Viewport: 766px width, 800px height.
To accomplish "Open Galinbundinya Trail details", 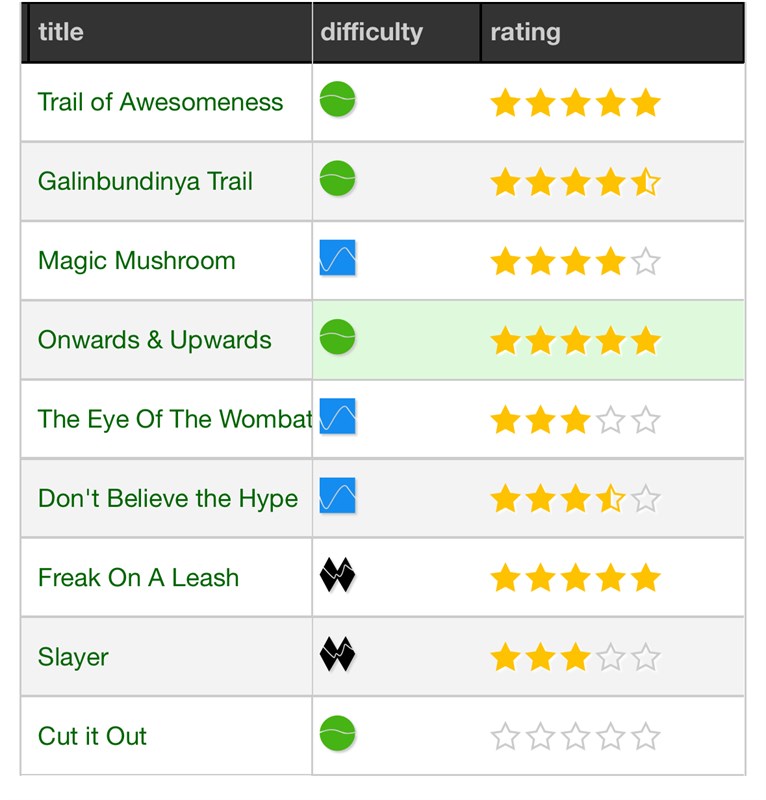I will pos(145,181).
